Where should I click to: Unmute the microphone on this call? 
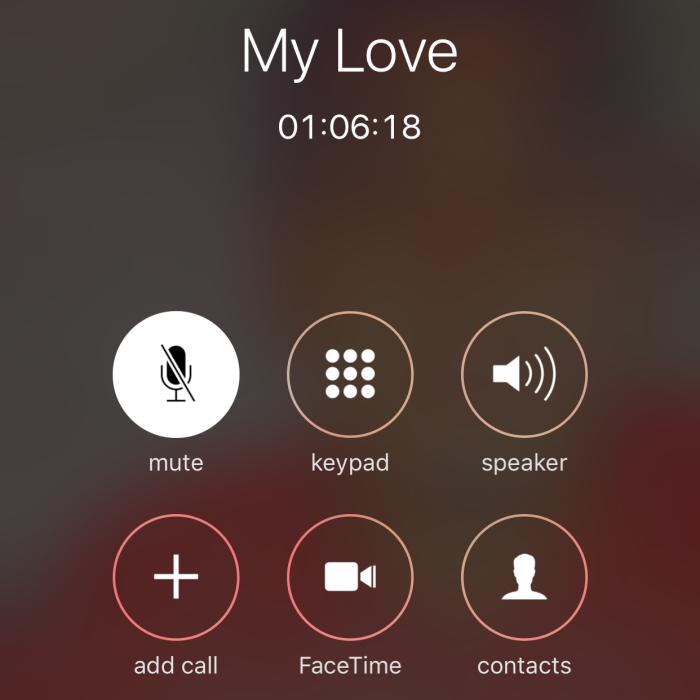[176, 374]
